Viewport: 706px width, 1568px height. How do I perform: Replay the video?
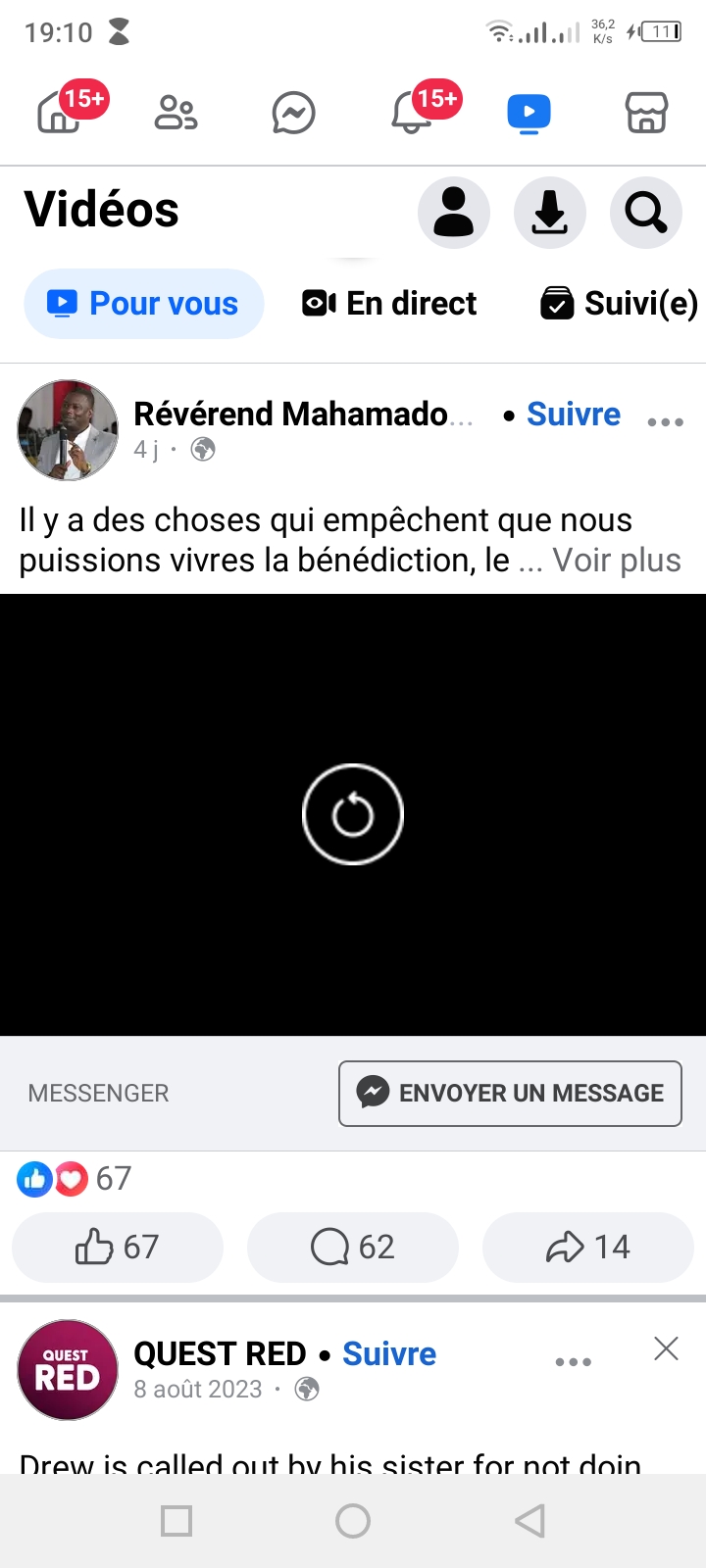(353, 814)
